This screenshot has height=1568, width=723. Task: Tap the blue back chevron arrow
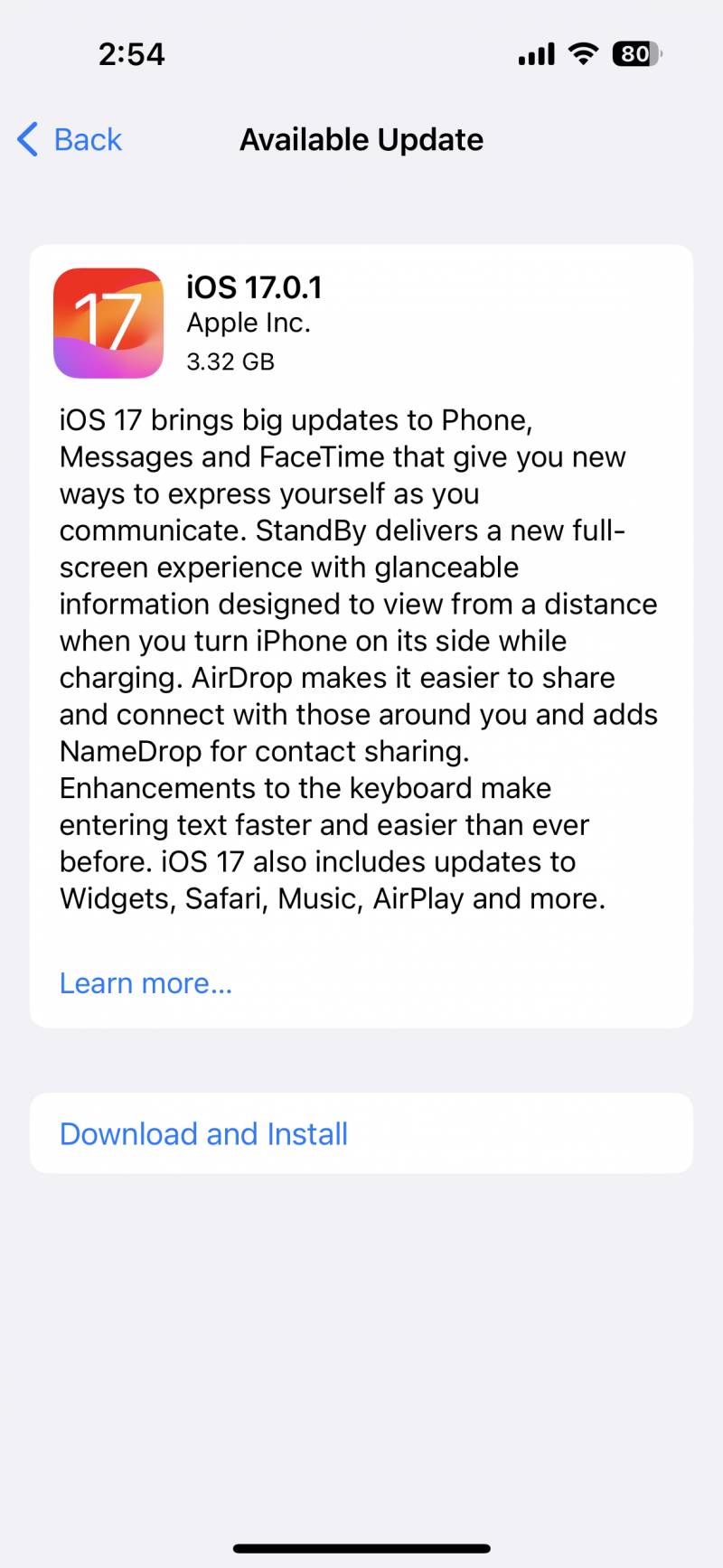(x=26, y=139)
